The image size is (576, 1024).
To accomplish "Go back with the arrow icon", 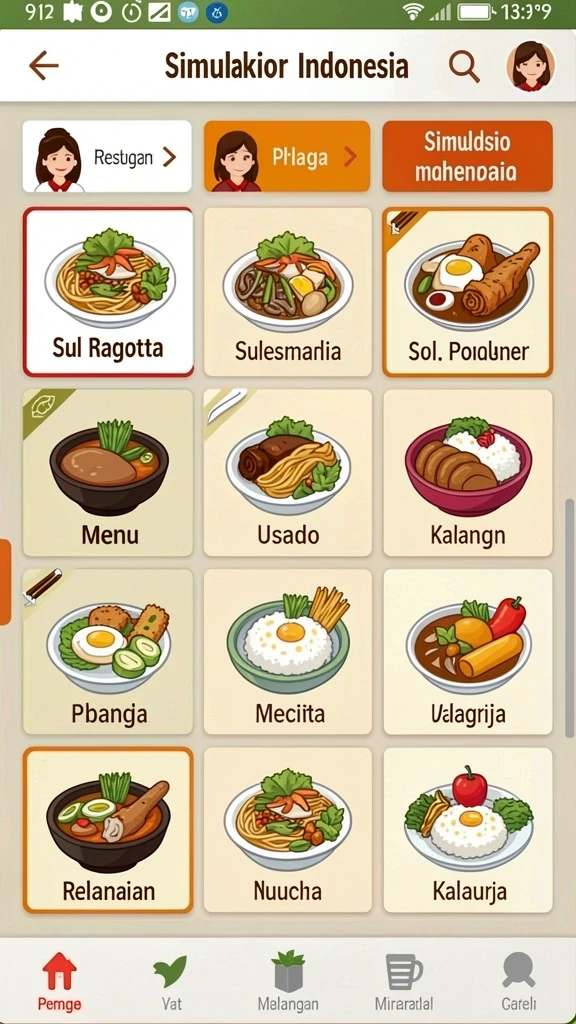I will [44, 65].
